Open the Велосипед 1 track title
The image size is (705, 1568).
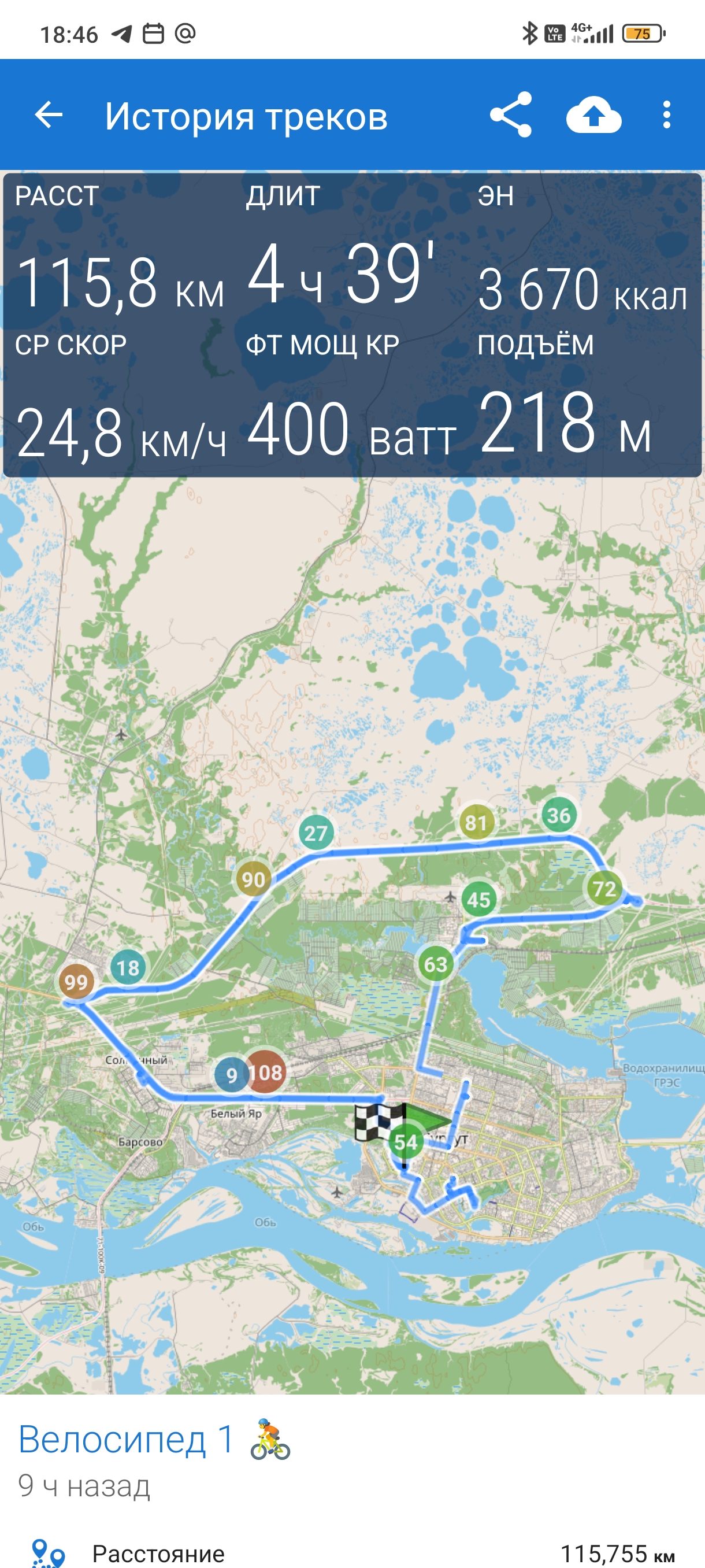[126, 1439]
